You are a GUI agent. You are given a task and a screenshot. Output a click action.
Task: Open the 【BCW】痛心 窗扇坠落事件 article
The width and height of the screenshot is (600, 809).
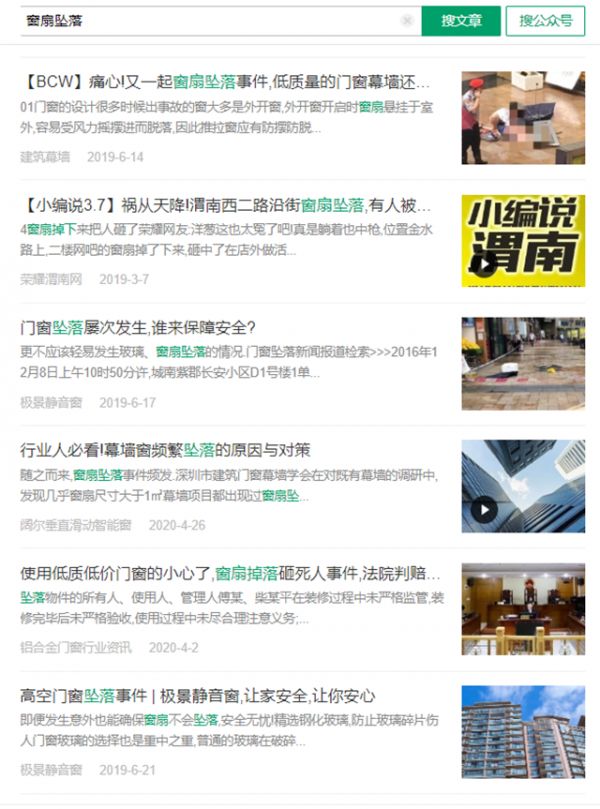(x=225, y=82)
